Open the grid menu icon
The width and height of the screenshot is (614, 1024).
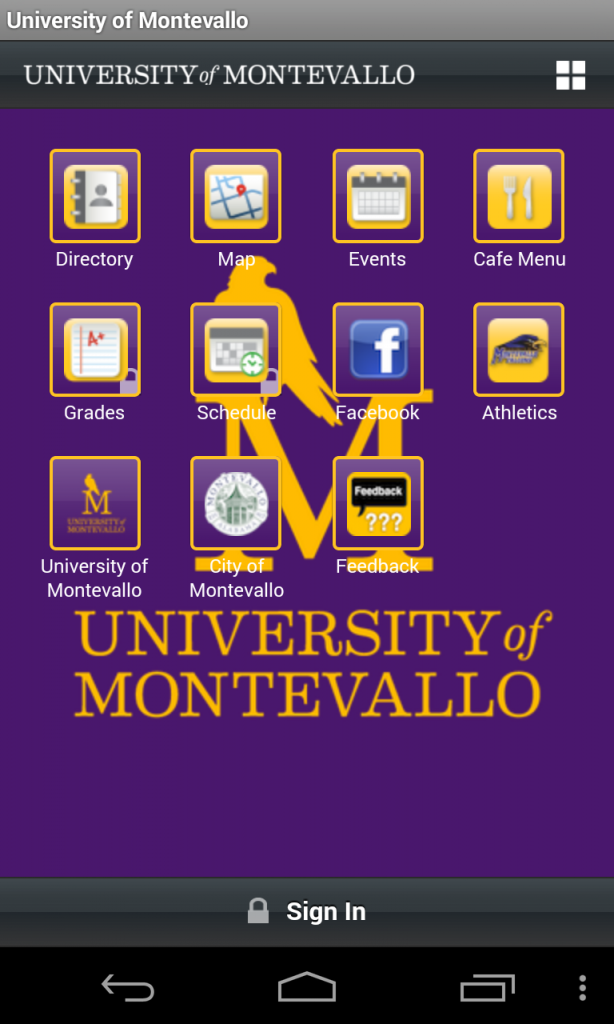[x=570, y=75]
